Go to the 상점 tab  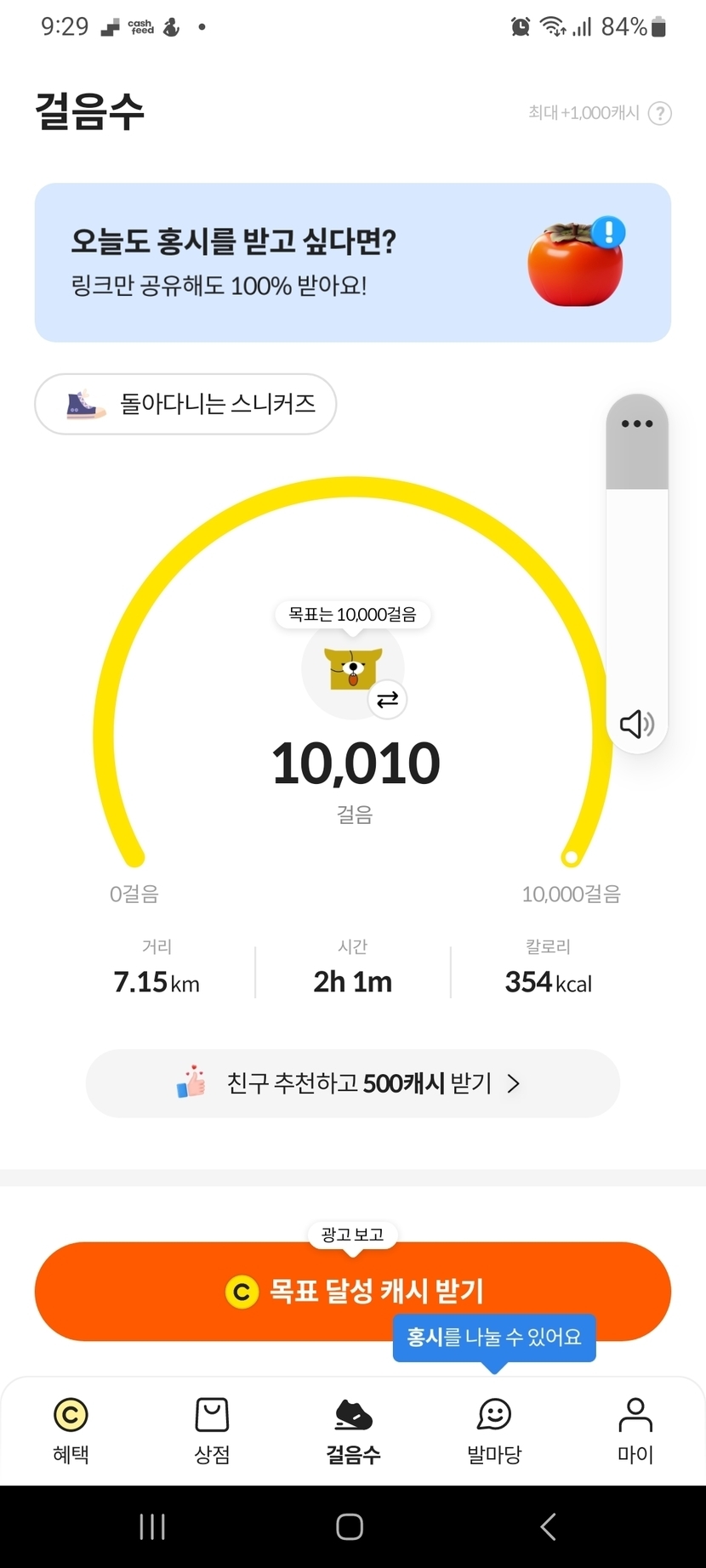(x=212, y=1430)
